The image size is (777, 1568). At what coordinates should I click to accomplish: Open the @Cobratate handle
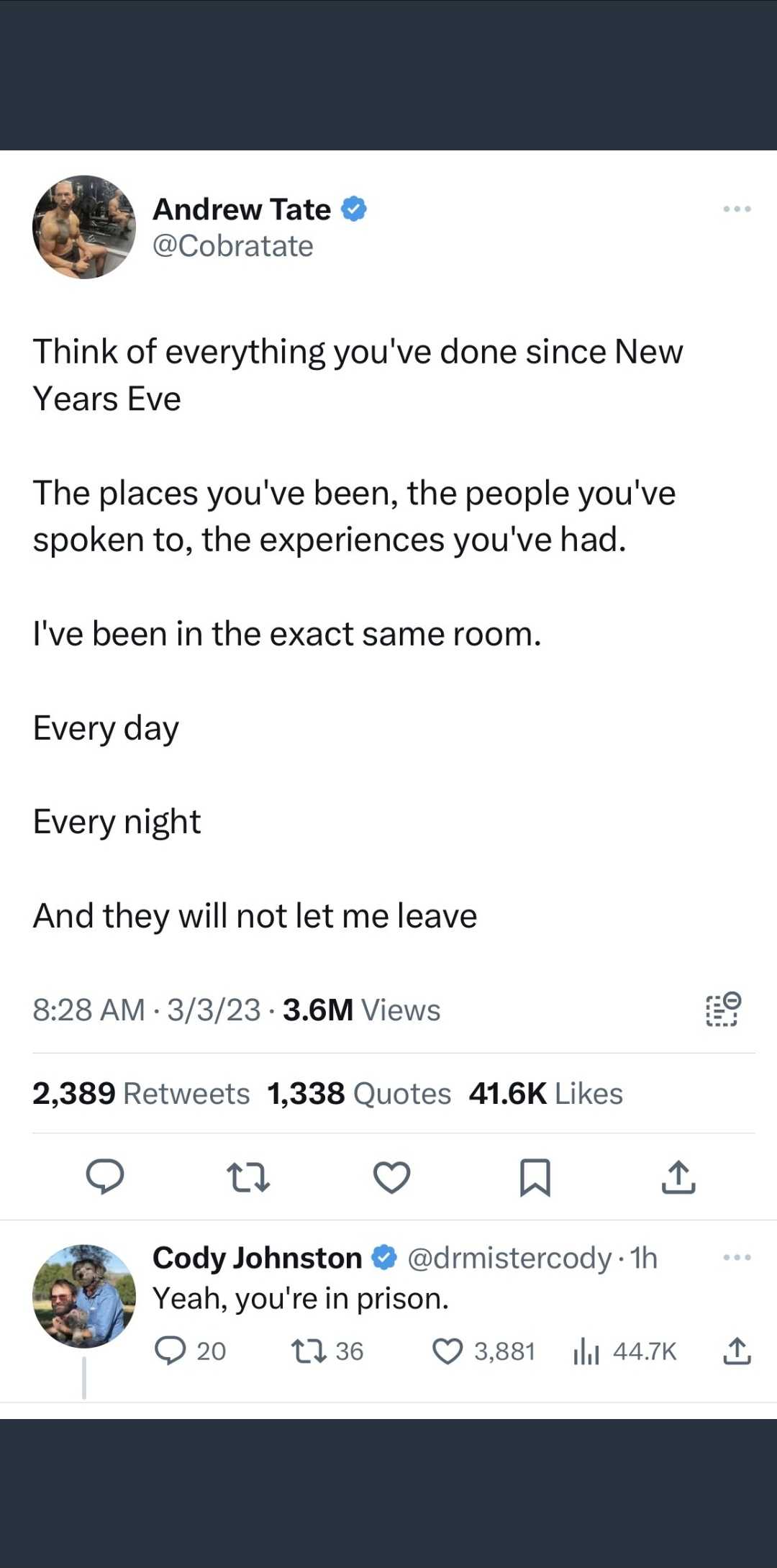(x=233, y=246)
